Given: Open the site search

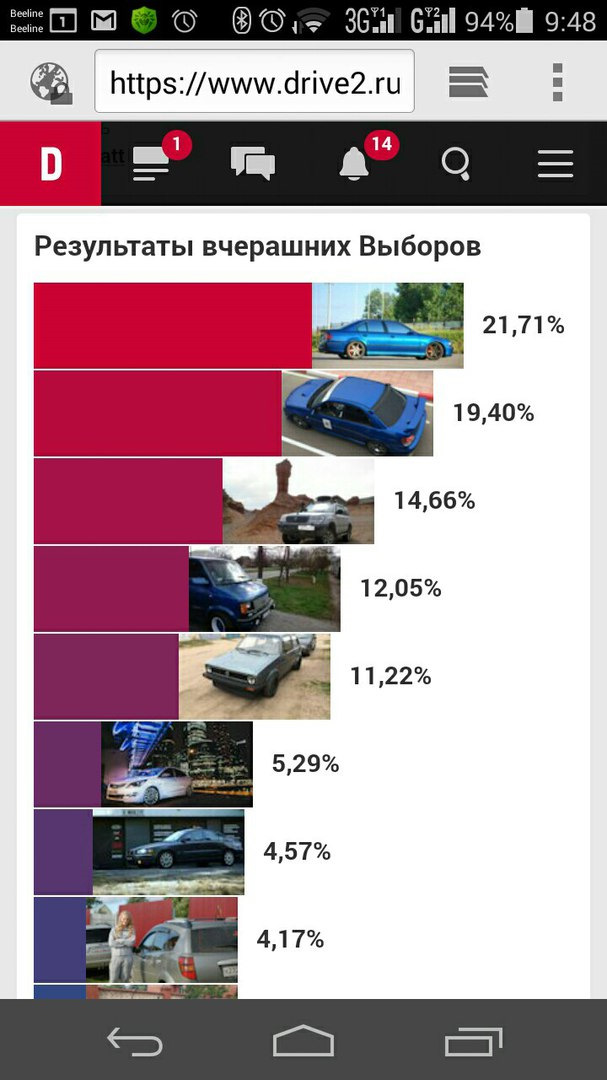Looking at the screenshot, I should tap(456, 163).
